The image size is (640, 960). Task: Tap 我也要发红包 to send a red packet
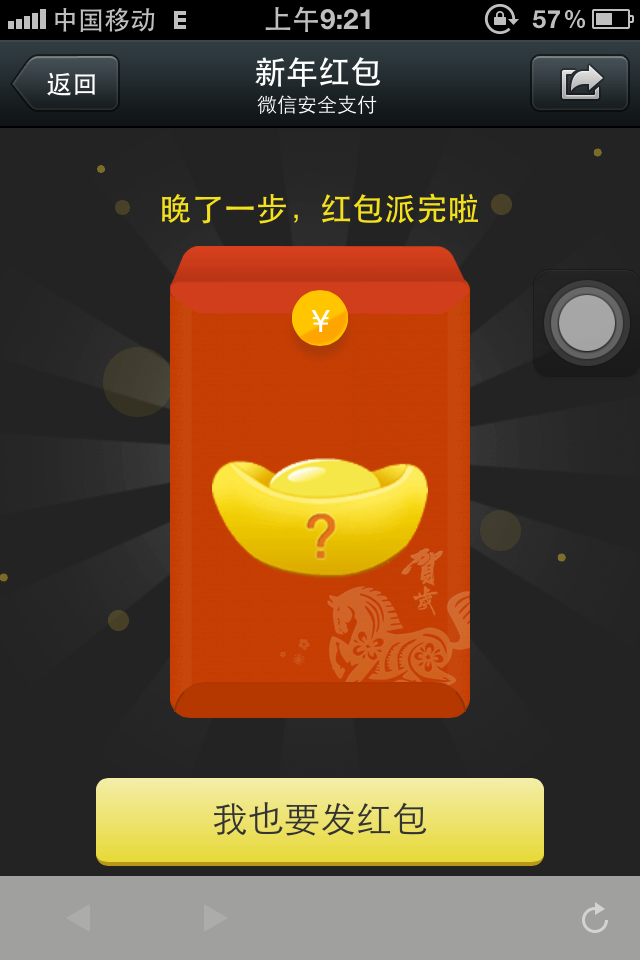click(320, 820)
